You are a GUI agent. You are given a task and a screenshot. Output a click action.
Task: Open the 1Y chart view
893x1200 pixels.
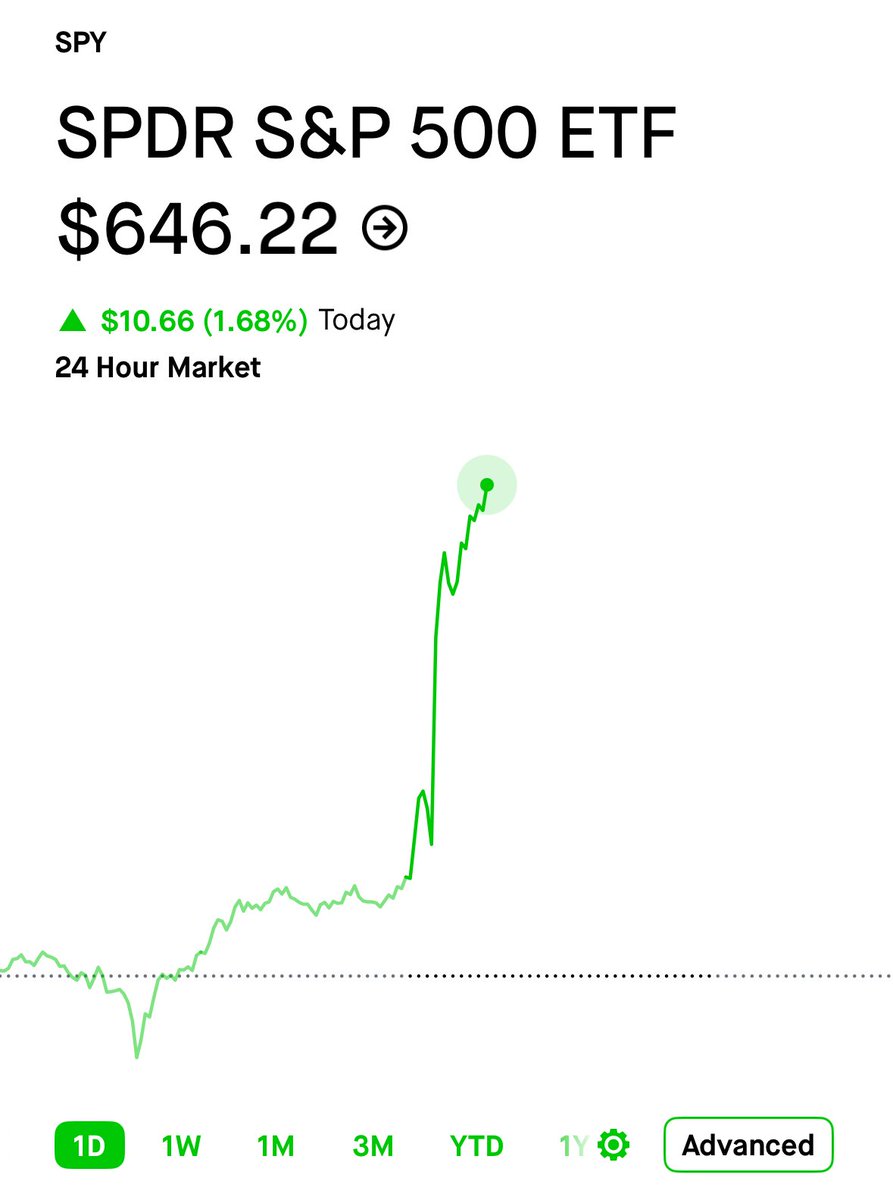(x=576, y=1144)
